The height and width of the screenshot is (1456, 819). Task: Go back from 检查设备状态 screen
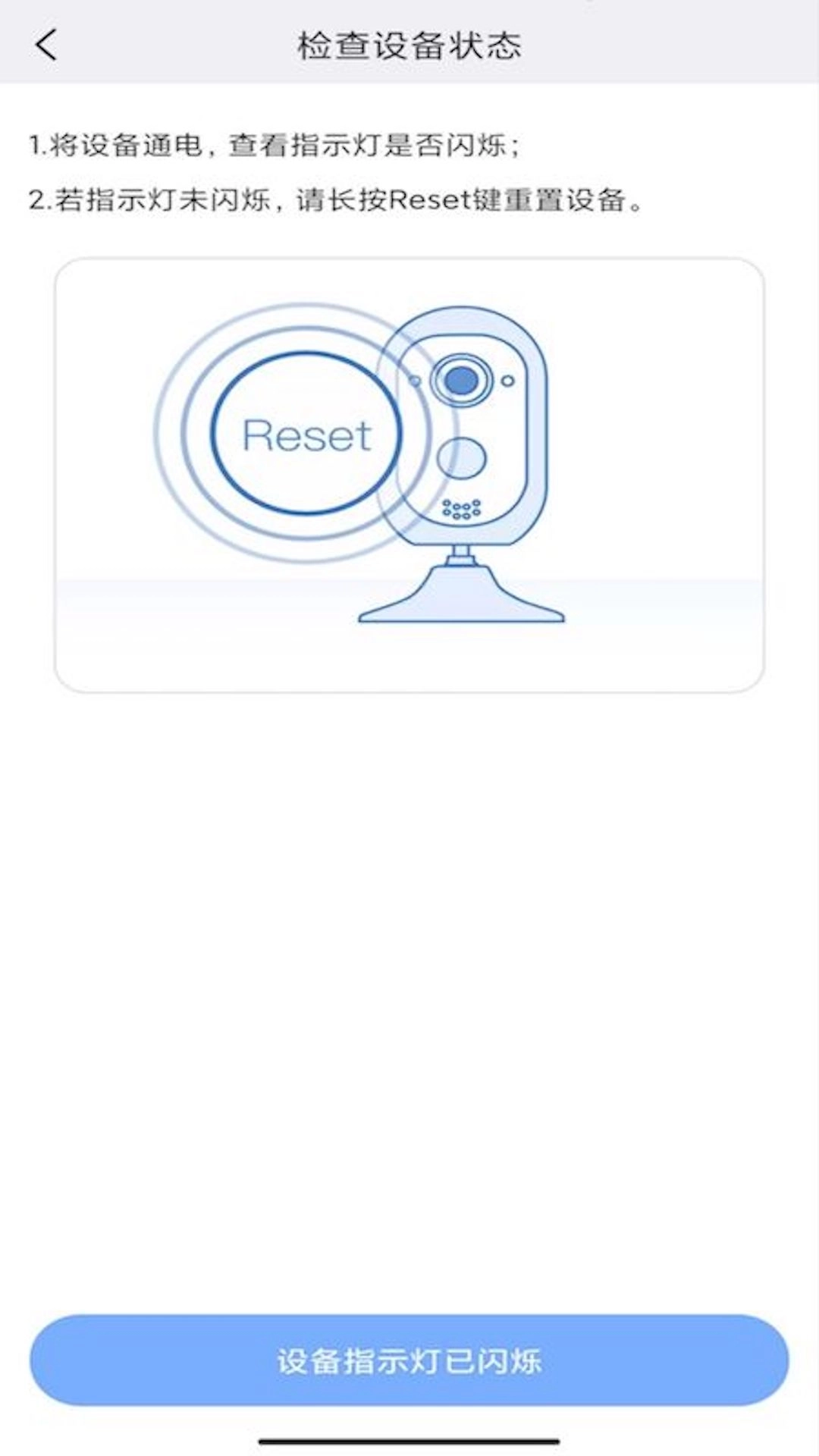(x=46, y=45)
